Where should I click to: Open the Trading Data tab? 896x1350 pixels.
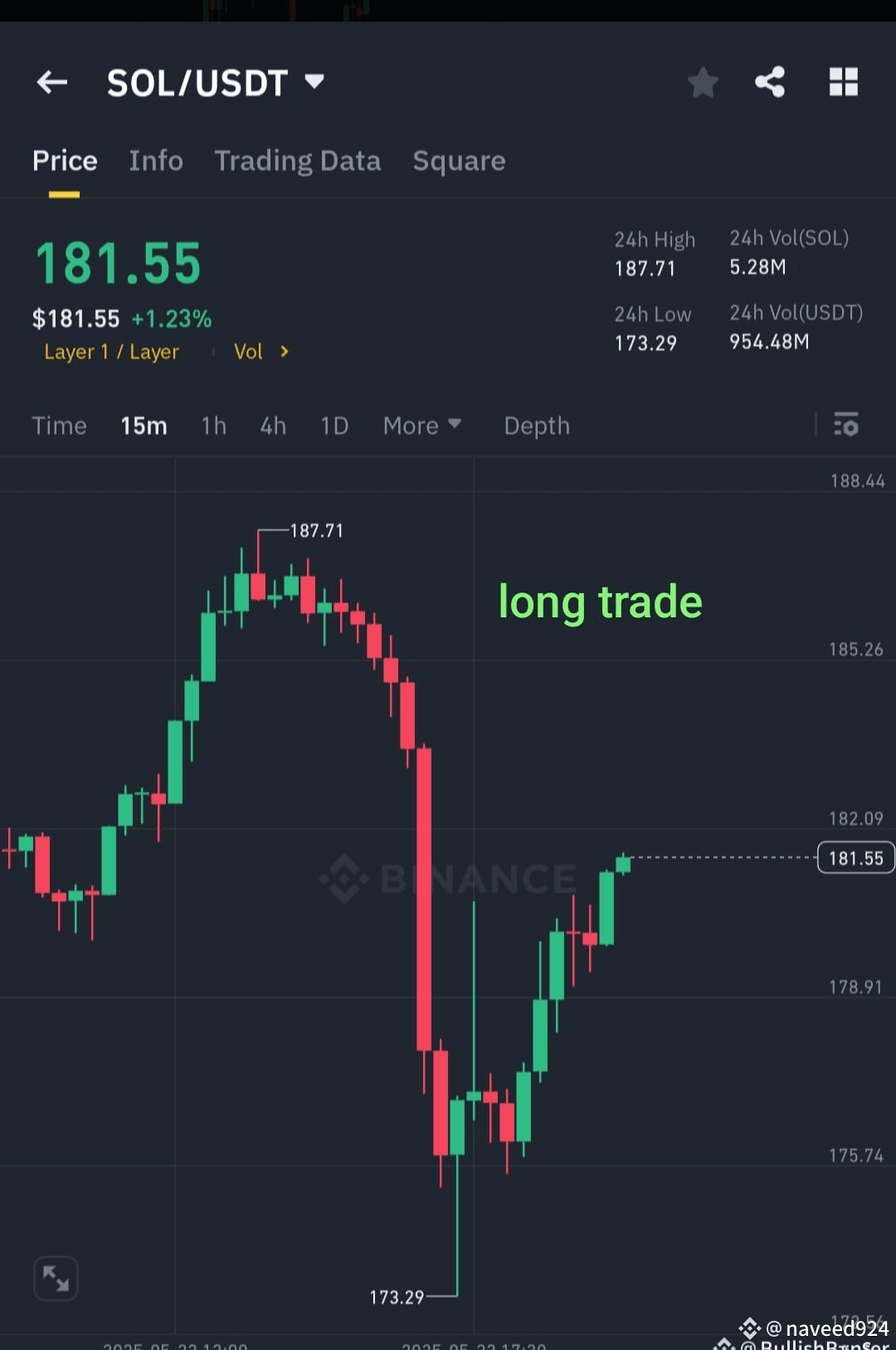297,160
